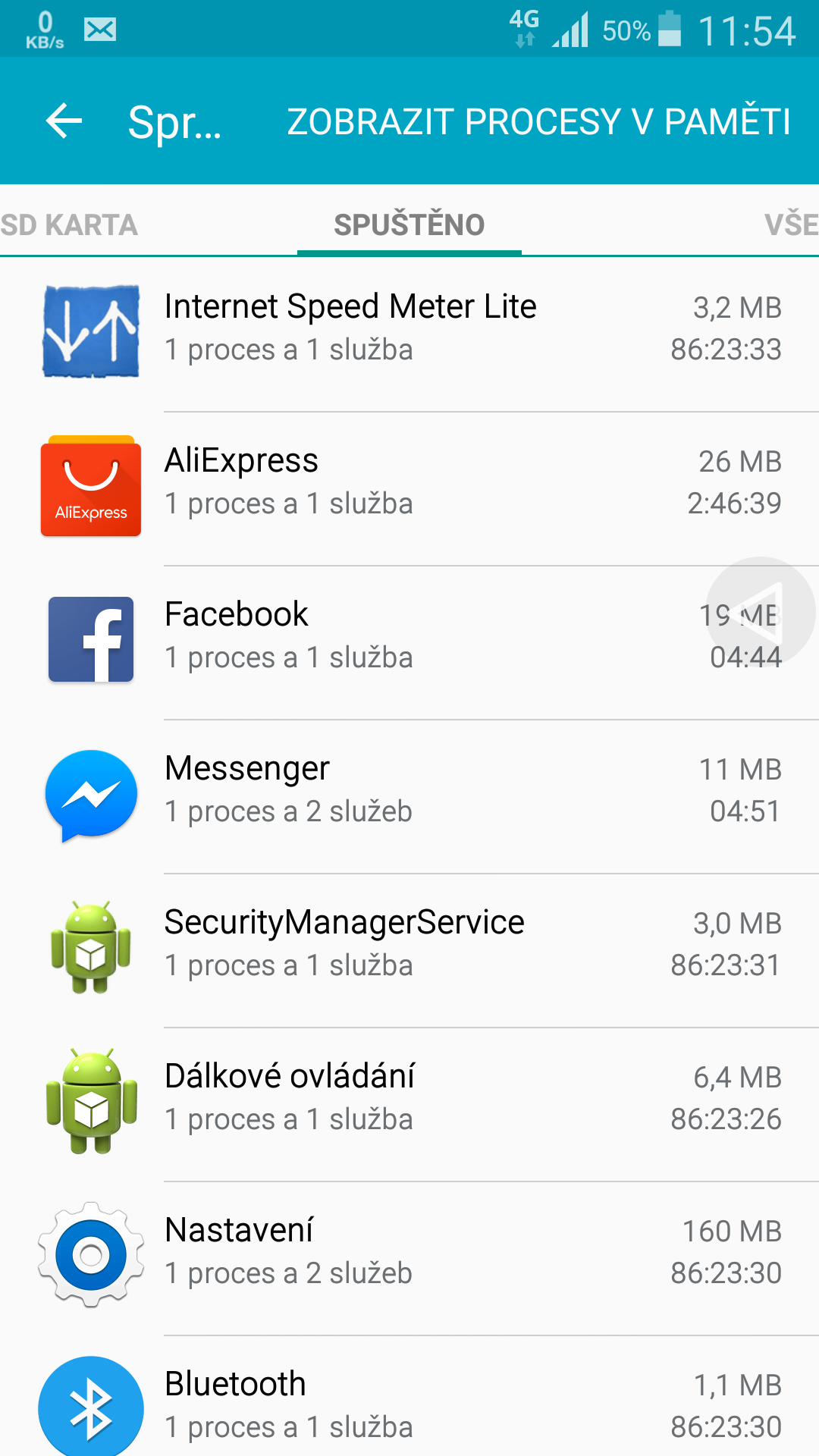The height and width of the screenshot is (1456, 819).
Task: View Messenger process details
Action: (x=409, y=790)
